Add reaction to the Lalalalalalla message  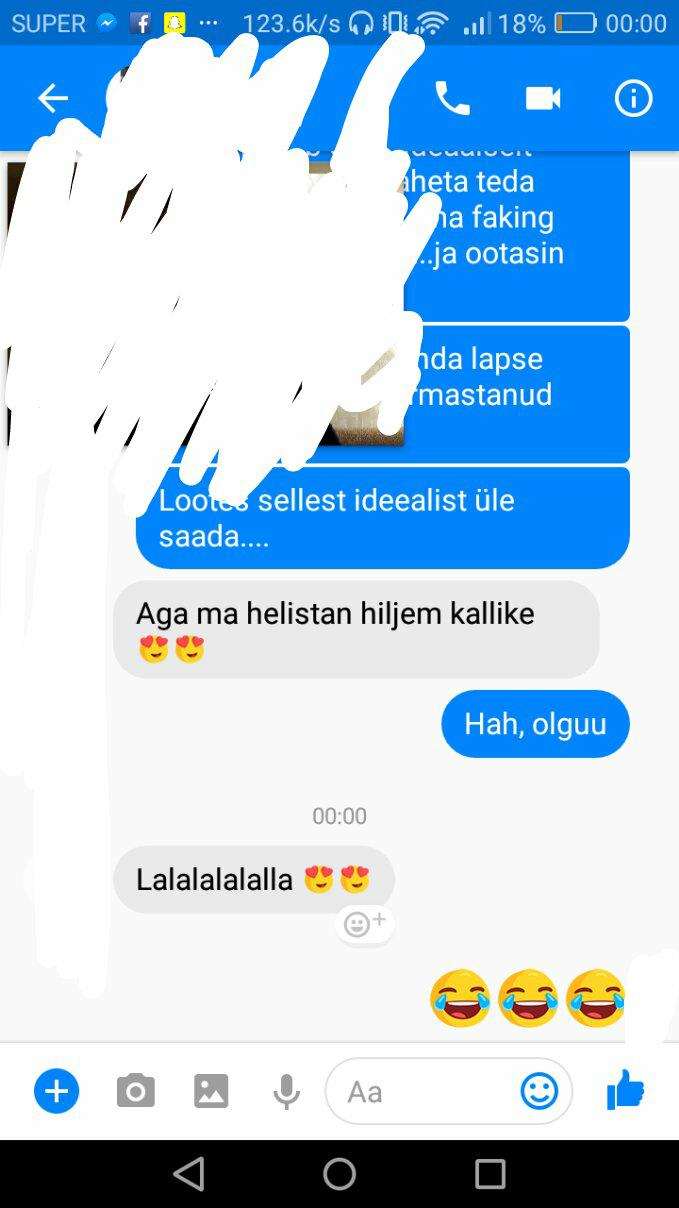(364, 925)
